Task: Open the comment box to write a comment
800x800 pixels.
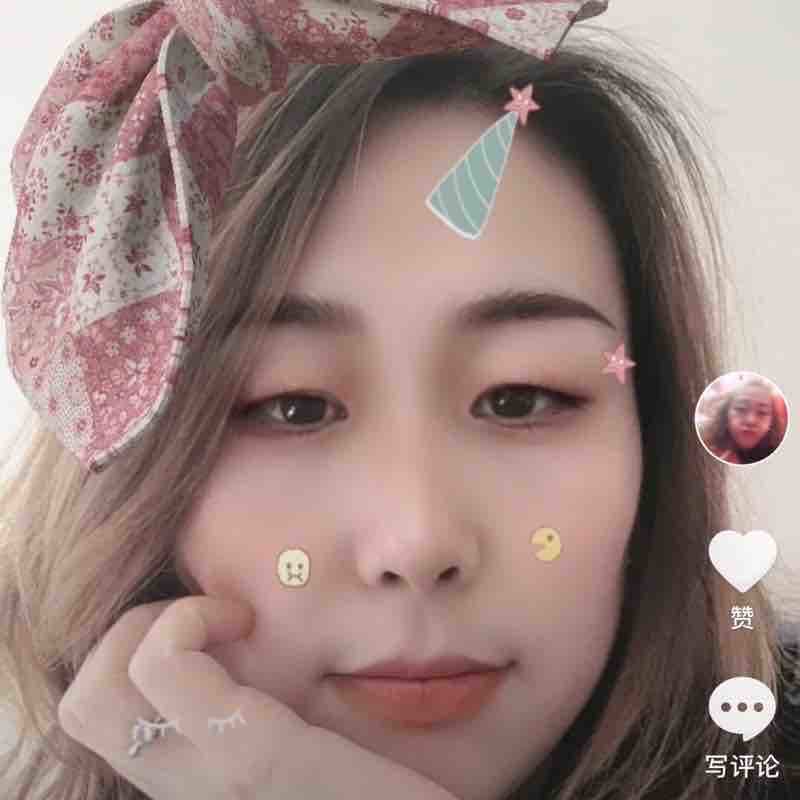Action: point(742,709)
